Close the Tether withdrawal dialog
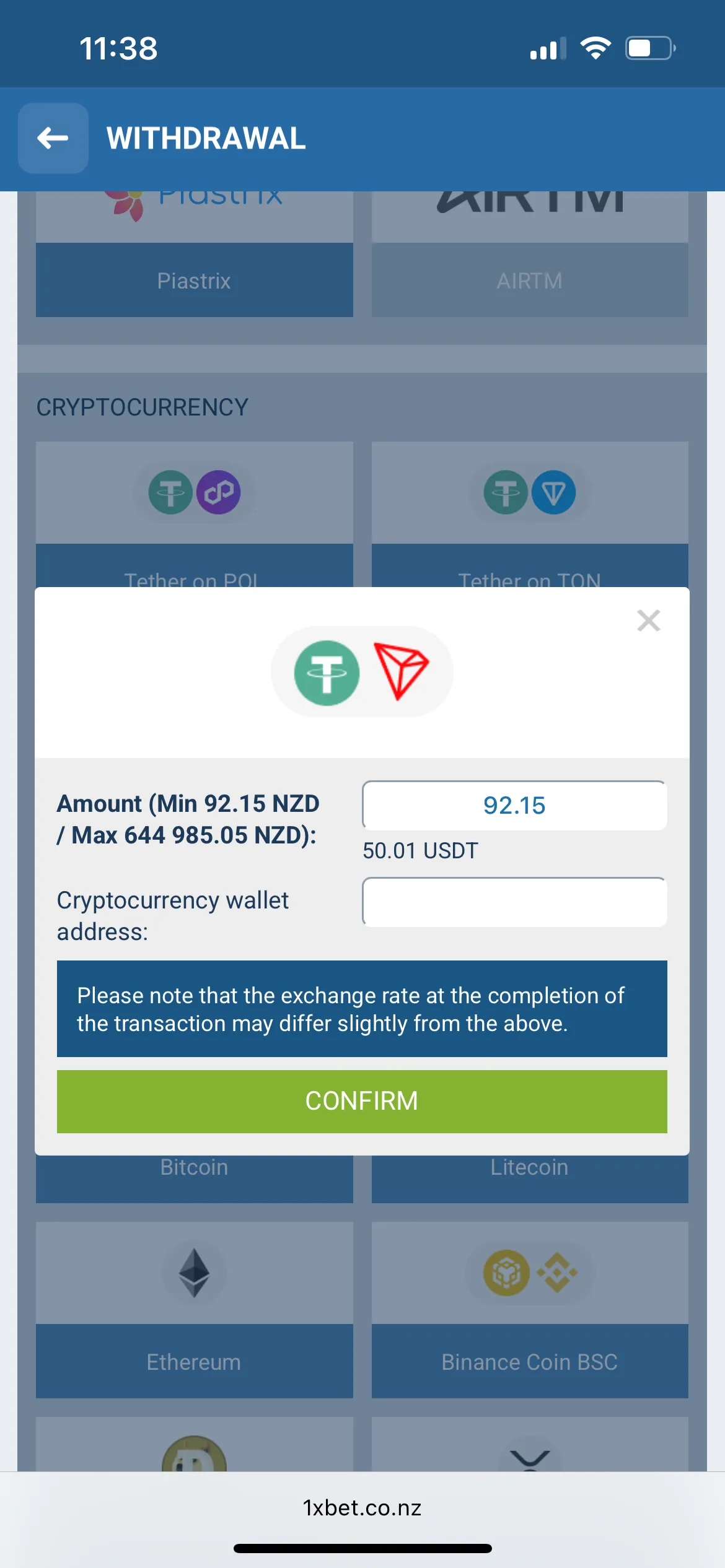The height and width of the screenshot is (1568, 725). (648, 620)
